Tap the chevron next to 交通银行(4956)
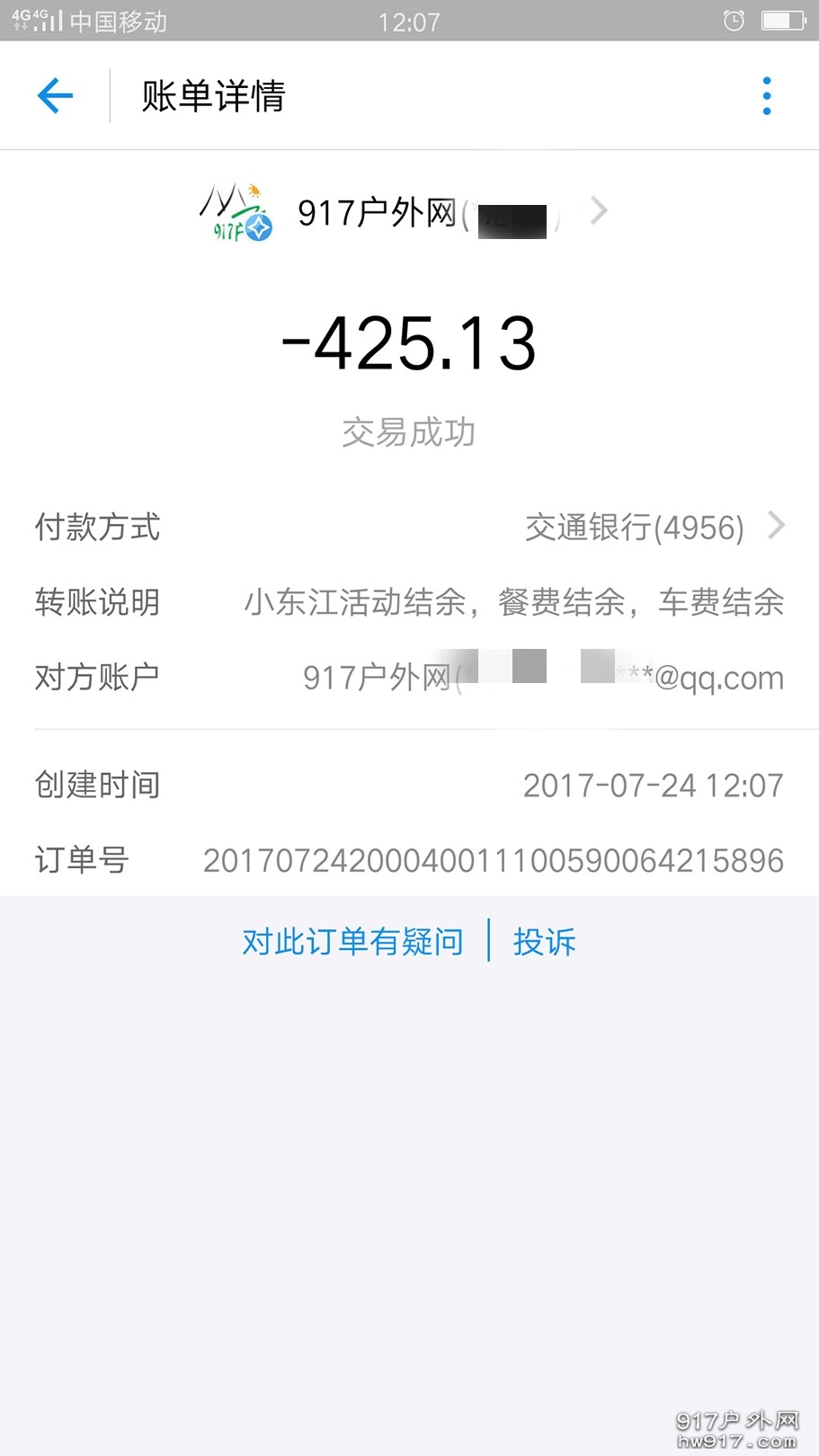Viewport: 819px width, 1456px height. point(775,527)
